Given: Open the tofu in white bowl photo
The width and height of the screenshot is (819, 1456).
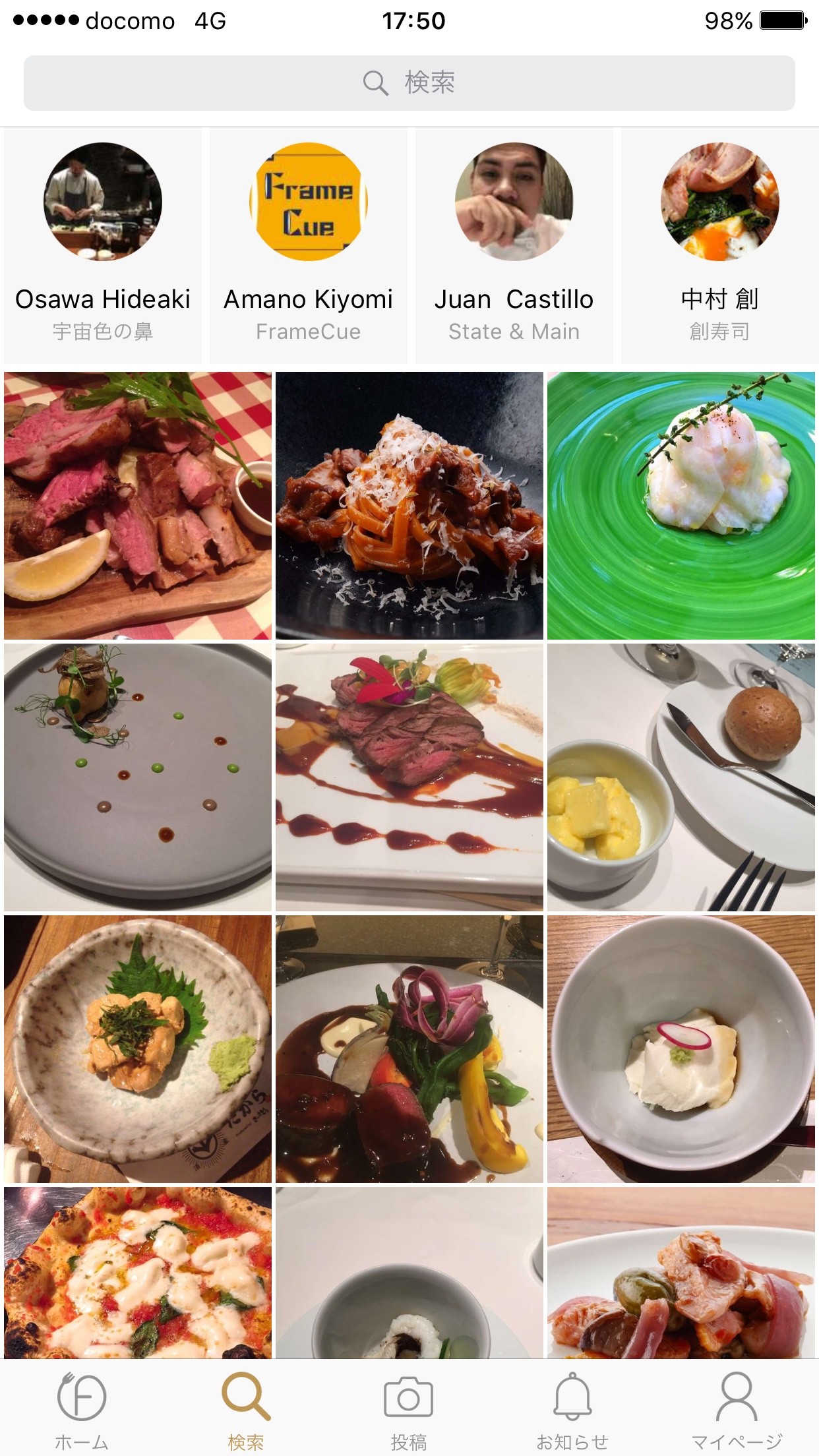Looking at the screenshot, I should point(681,1048).
